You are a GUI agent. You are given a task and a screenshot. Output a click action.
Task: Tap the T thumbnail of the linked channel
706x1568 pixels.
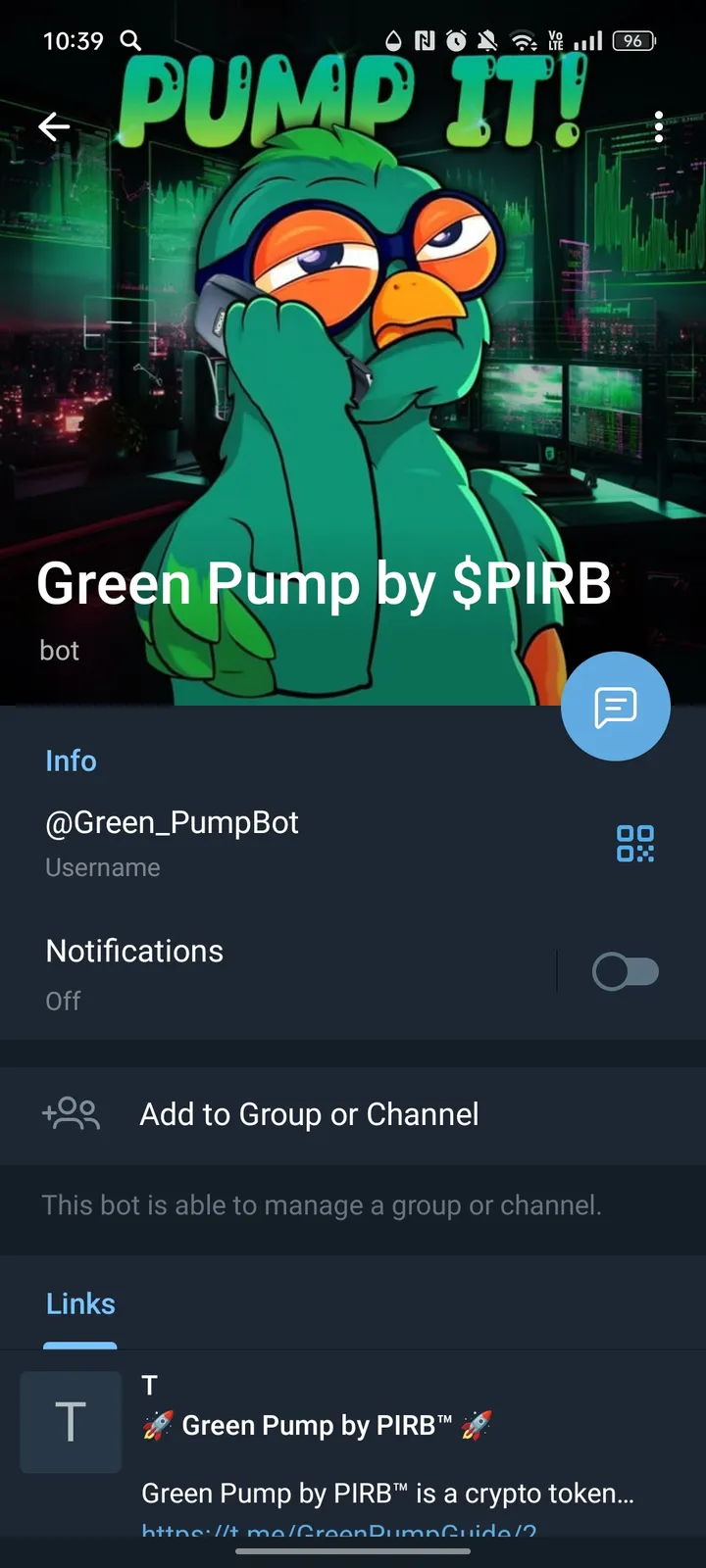coord(71,1422)
